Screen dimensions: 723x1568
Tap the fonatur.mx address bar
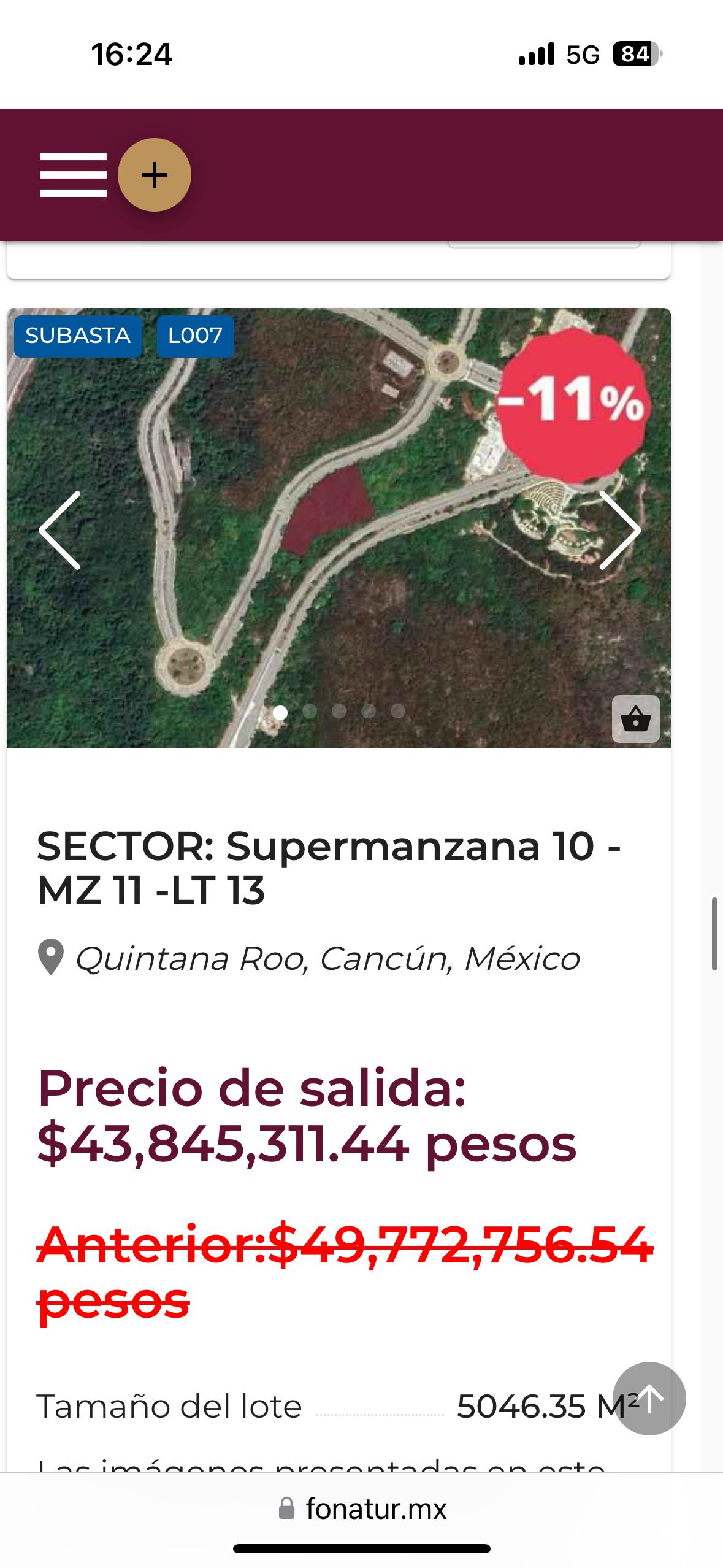pos(363,1508)
